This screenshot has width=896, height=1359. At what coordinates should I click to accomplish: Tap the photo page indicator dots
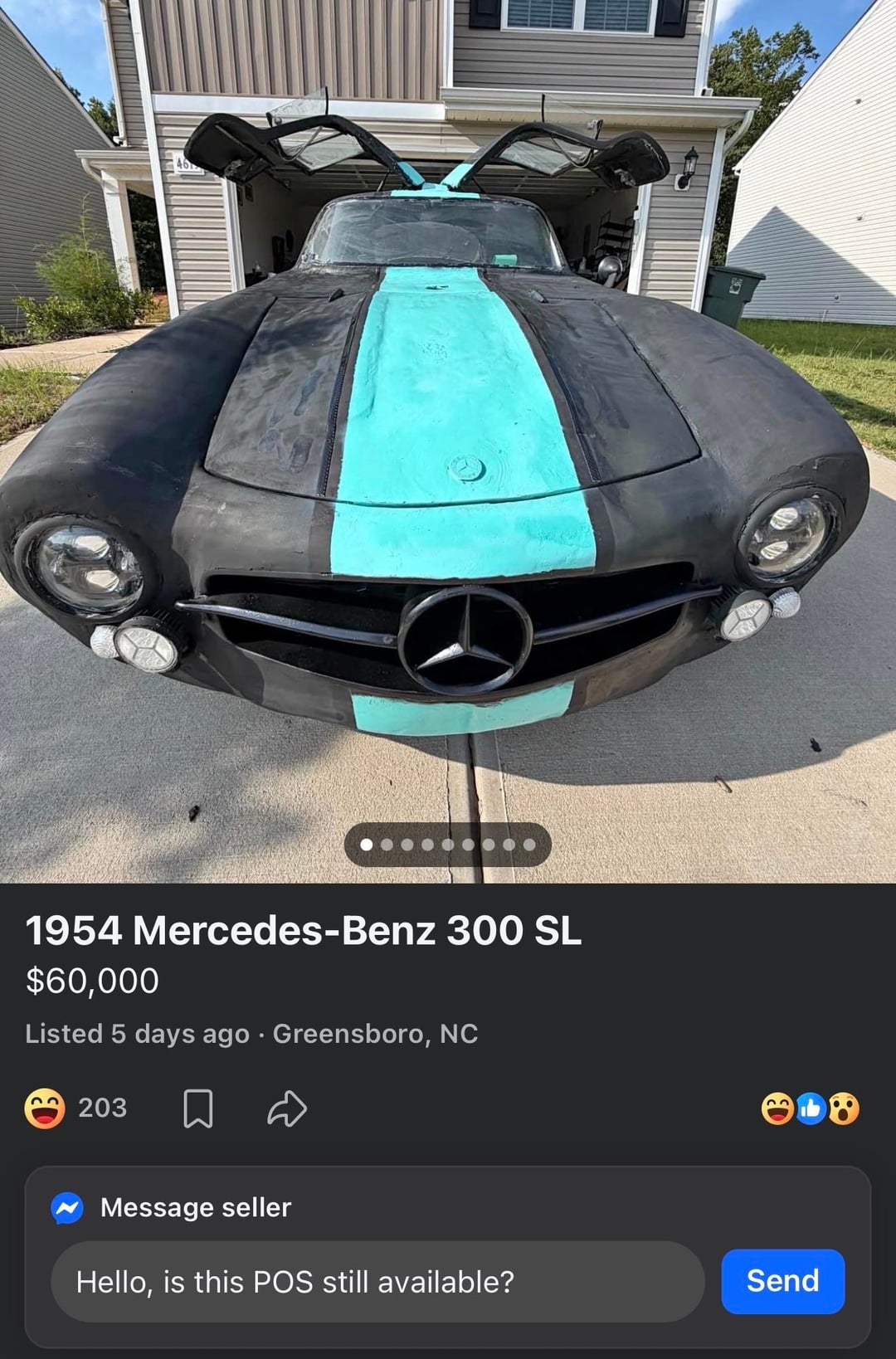click(448, 845)
